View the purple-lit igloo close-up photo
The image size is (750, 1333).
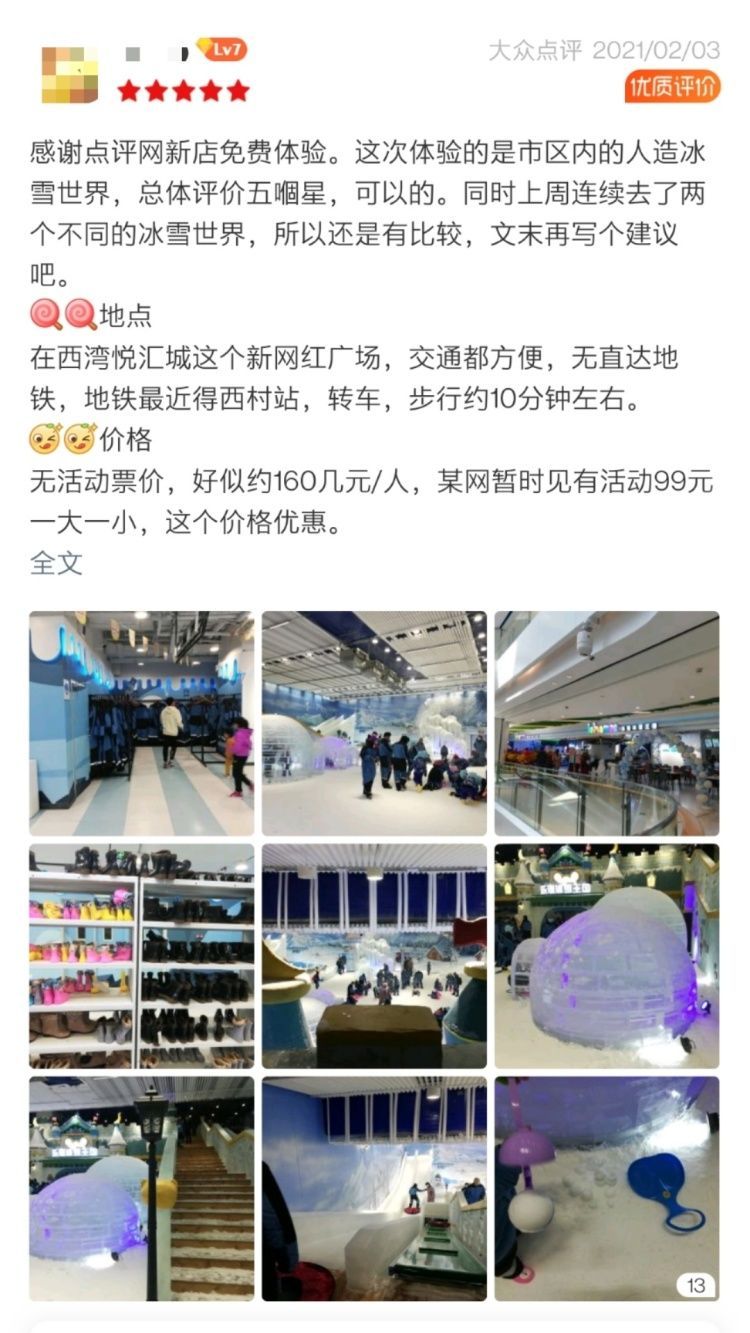(606, 956)
